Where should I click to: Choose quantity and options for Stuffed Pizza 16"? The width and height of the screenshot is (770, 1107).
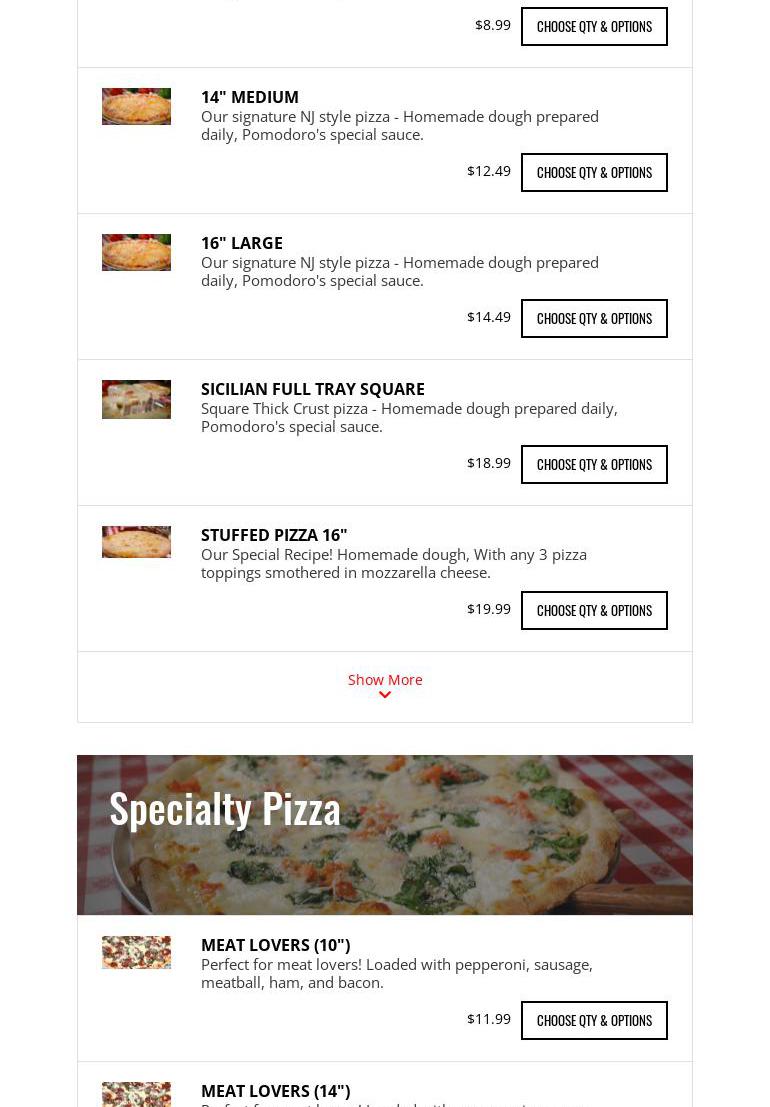(x=594, y=611)
